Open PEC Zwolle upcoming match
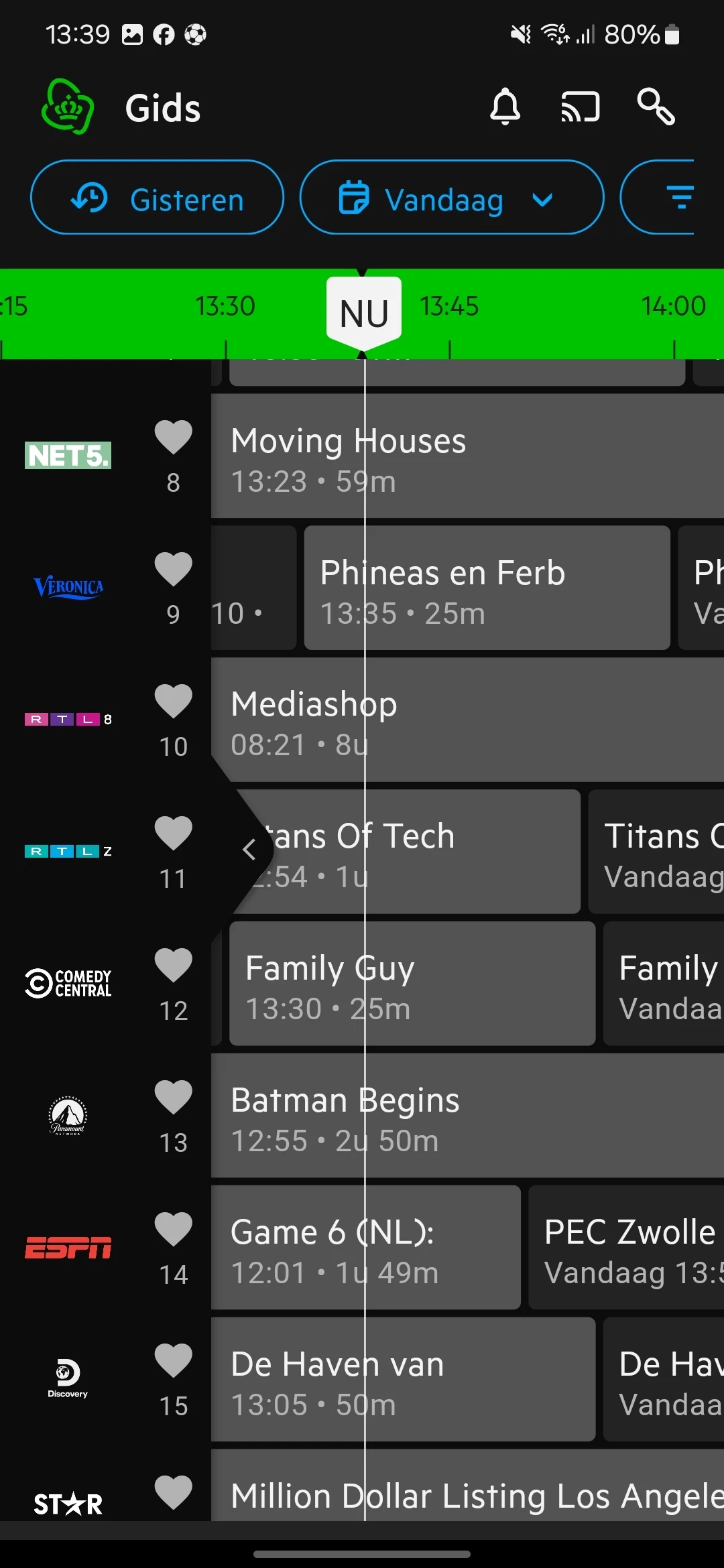 coord(627,1248)
